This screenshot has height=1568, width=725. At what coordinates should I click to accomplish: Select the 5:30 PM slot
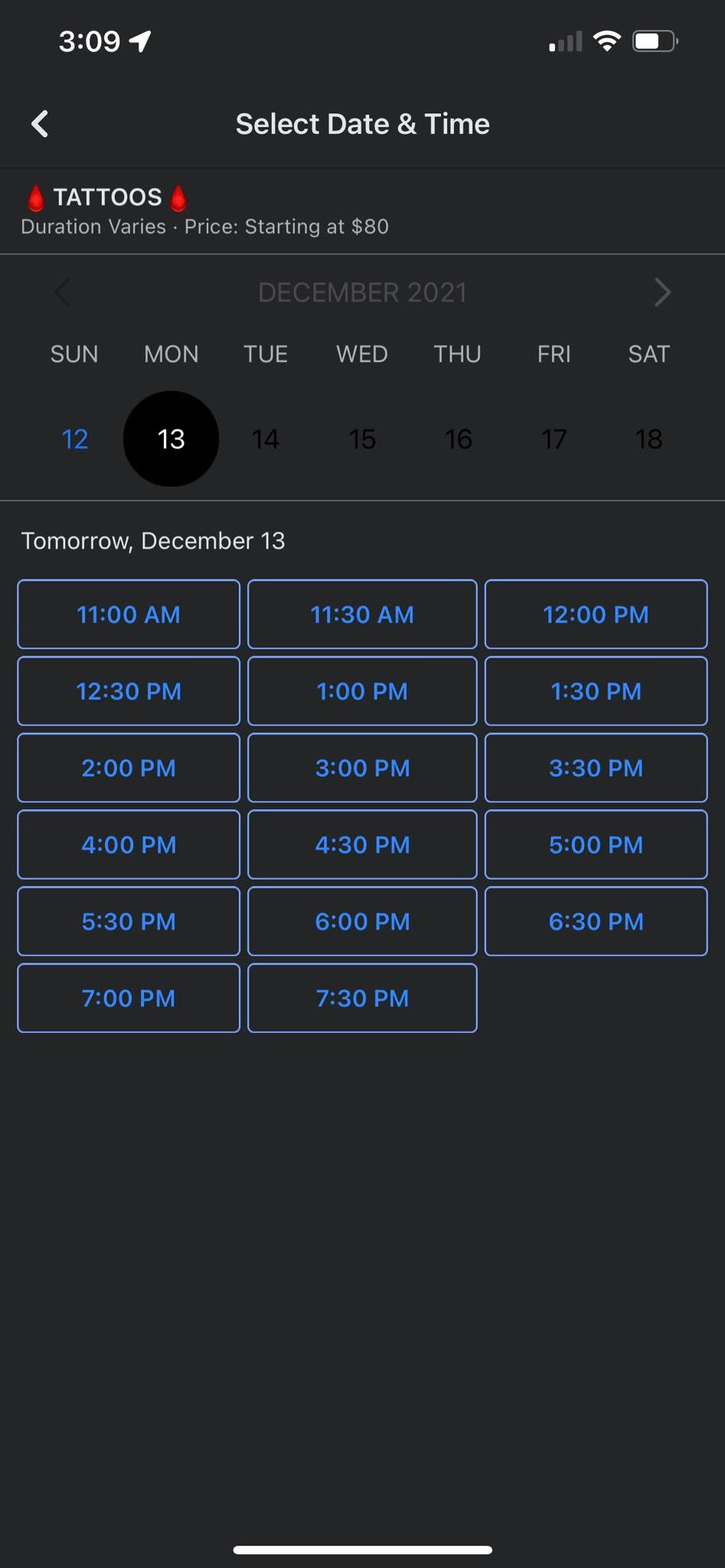[129, 921]
